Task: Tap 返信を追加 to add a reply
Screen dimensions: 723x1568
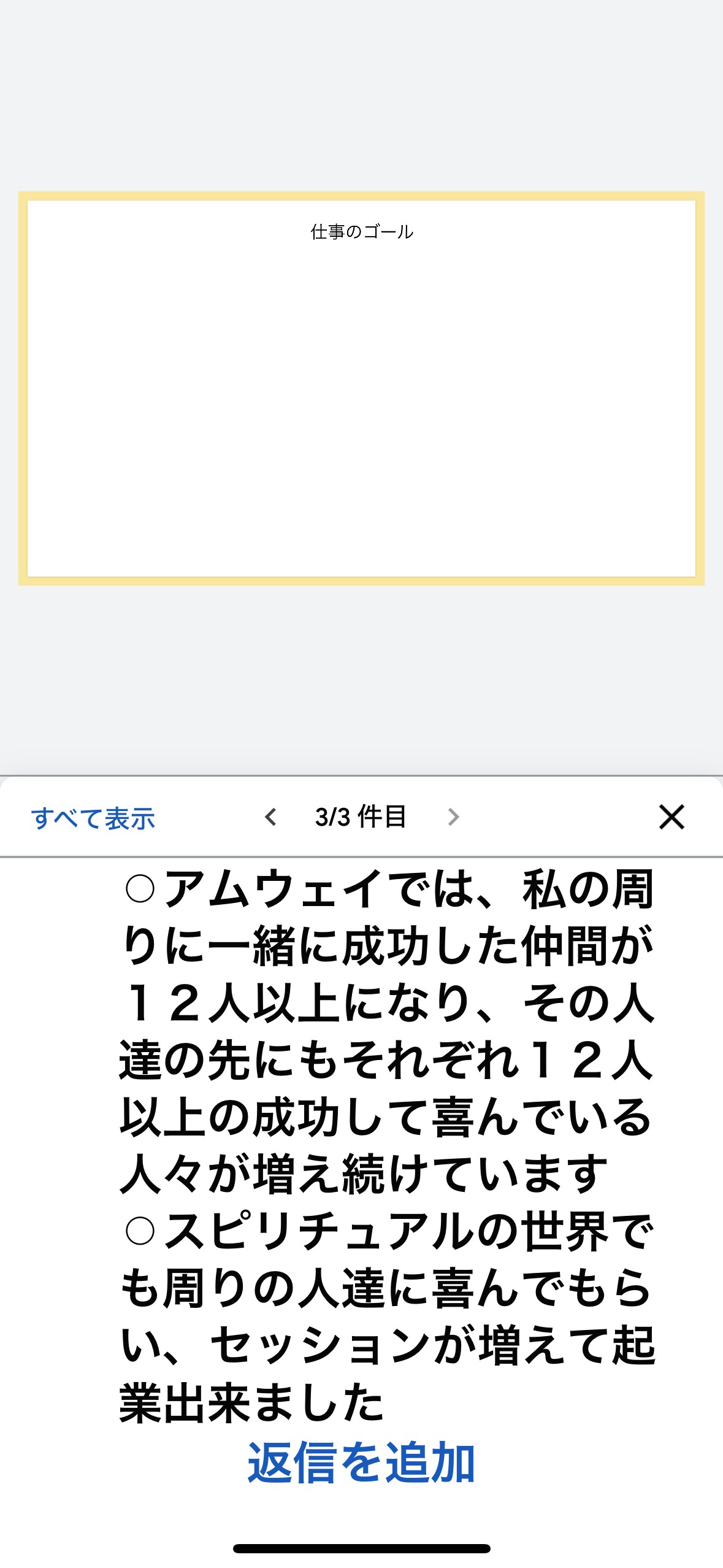Action: tap(361, 1462)
